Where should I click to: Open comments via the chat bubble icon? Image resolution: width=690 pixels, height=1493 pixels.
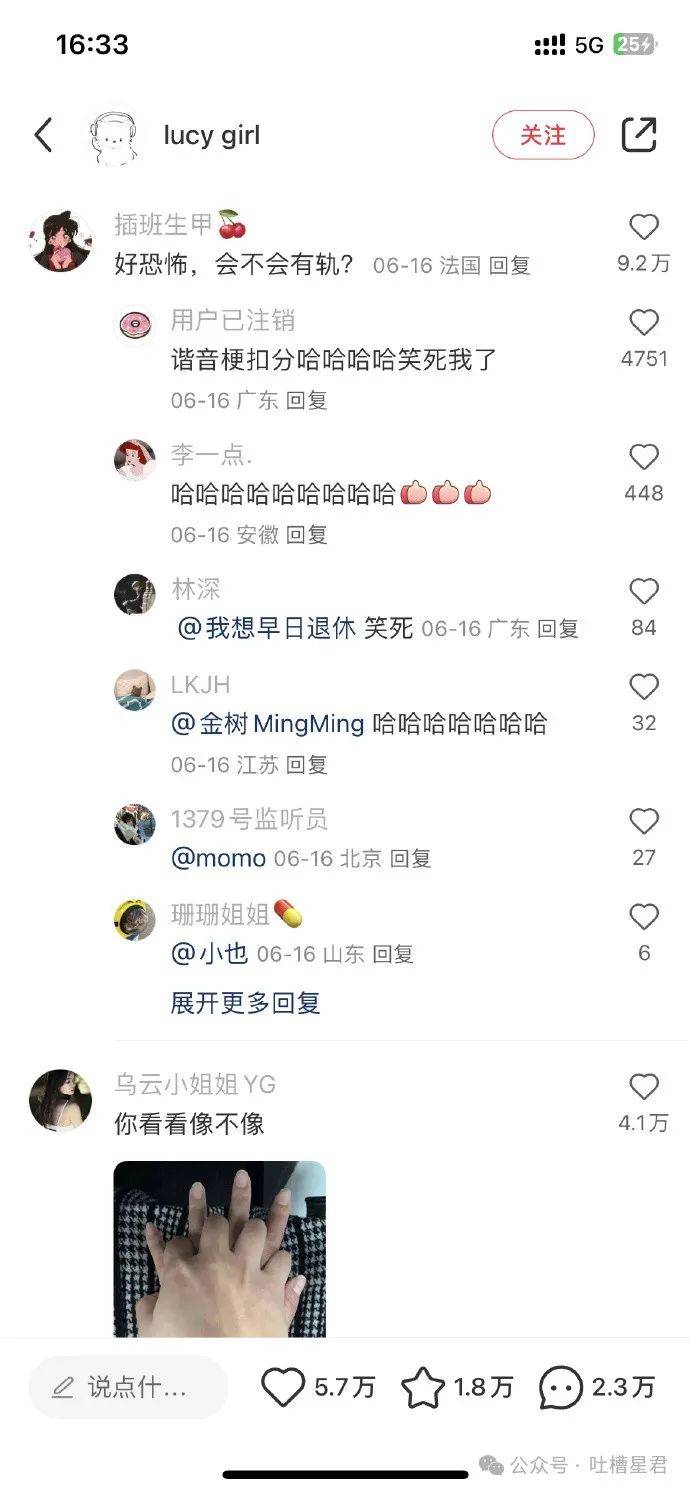560,1387
